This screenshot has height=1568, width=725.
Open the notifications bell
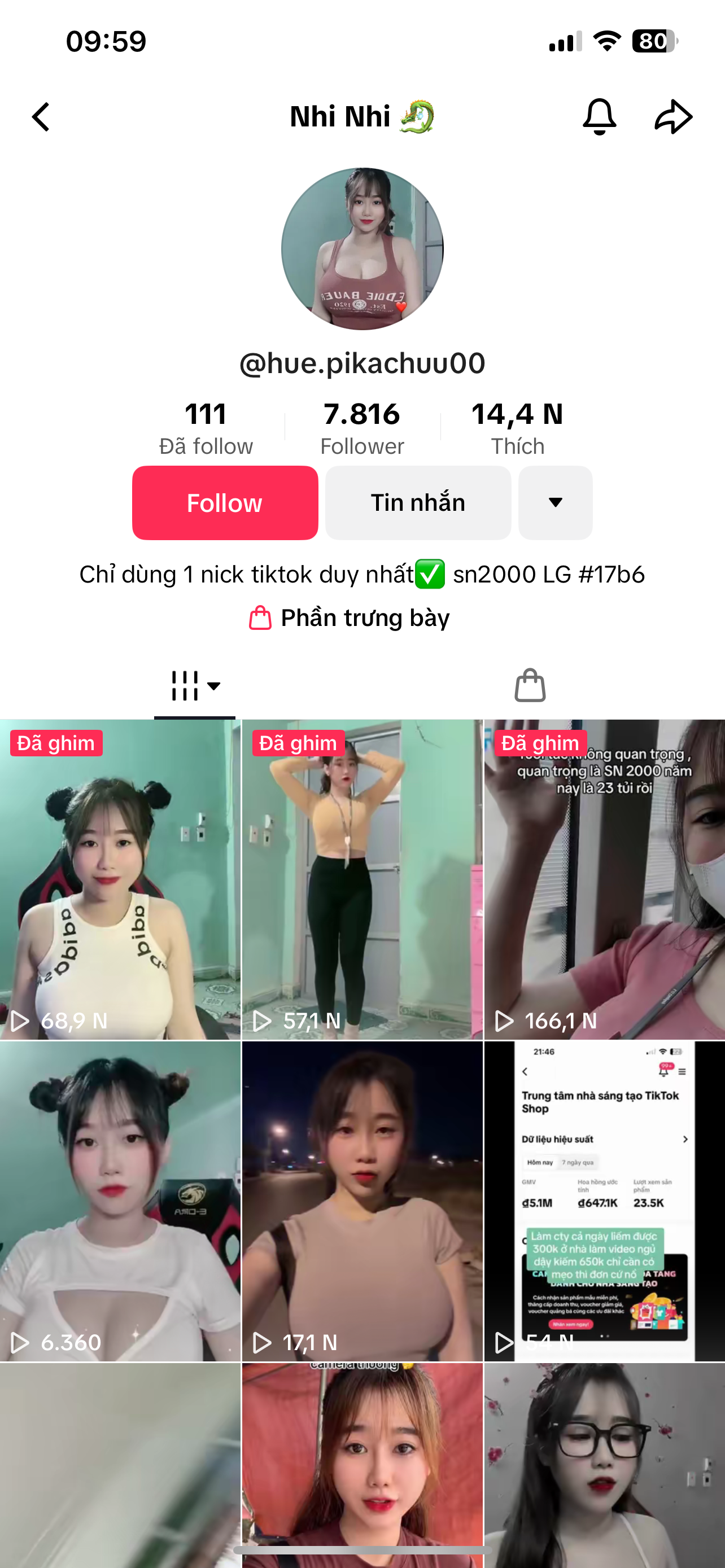pos(599,117)
